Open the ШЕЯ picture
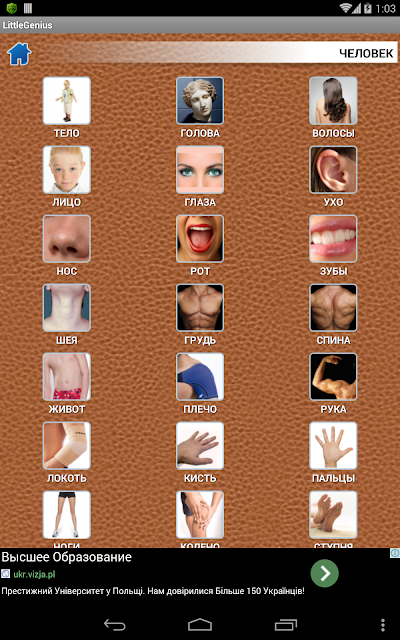 [67, 308]
